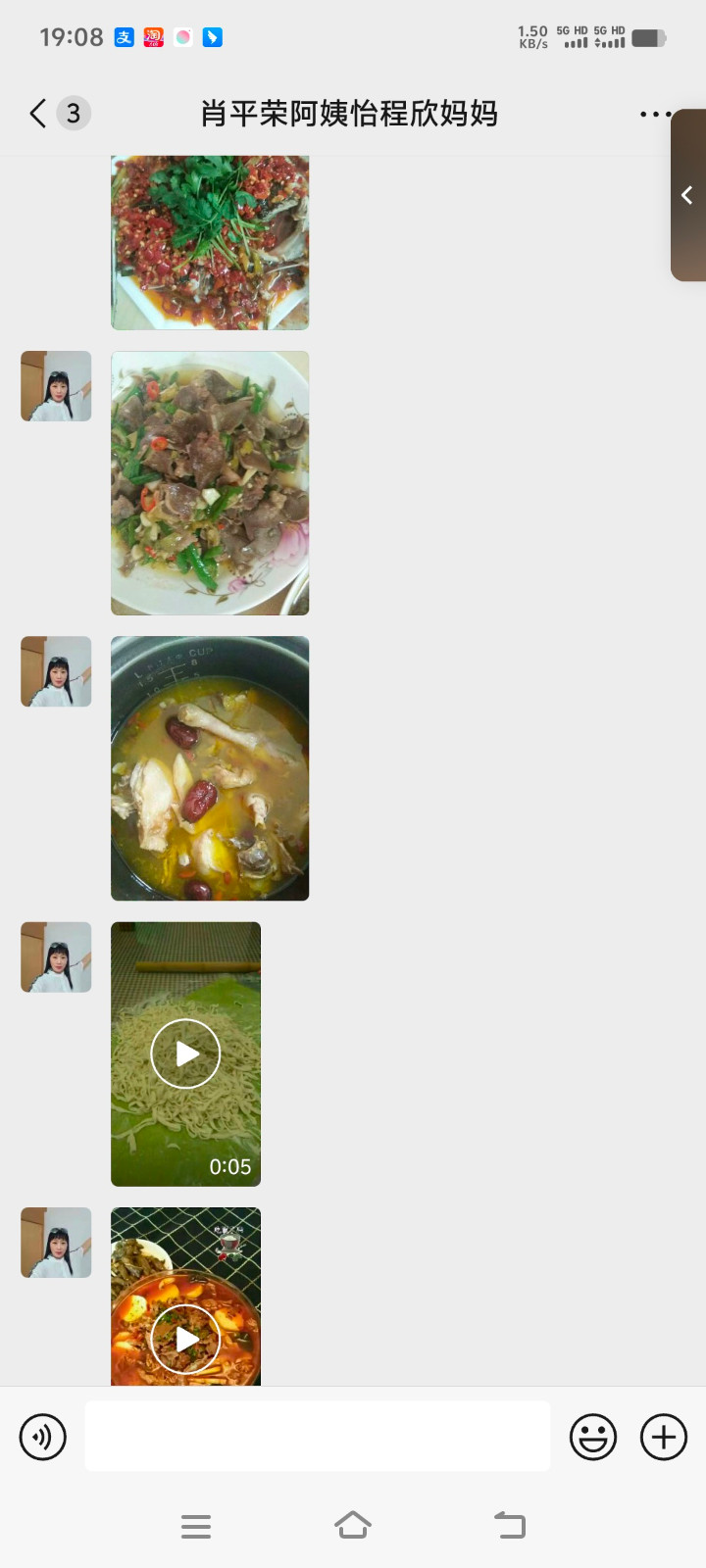
Task: Switch to voice message input
Action: (43, 1438)
